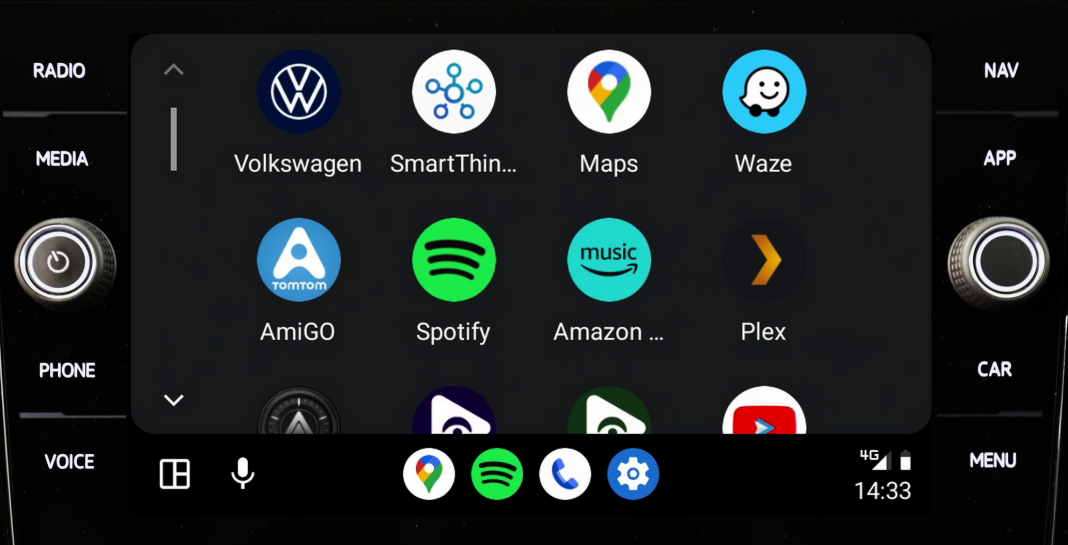The height and width of the screenshot is (545, 1068).
Task: Open the Phone dialer from the dock
Action: tap(565, 474)
